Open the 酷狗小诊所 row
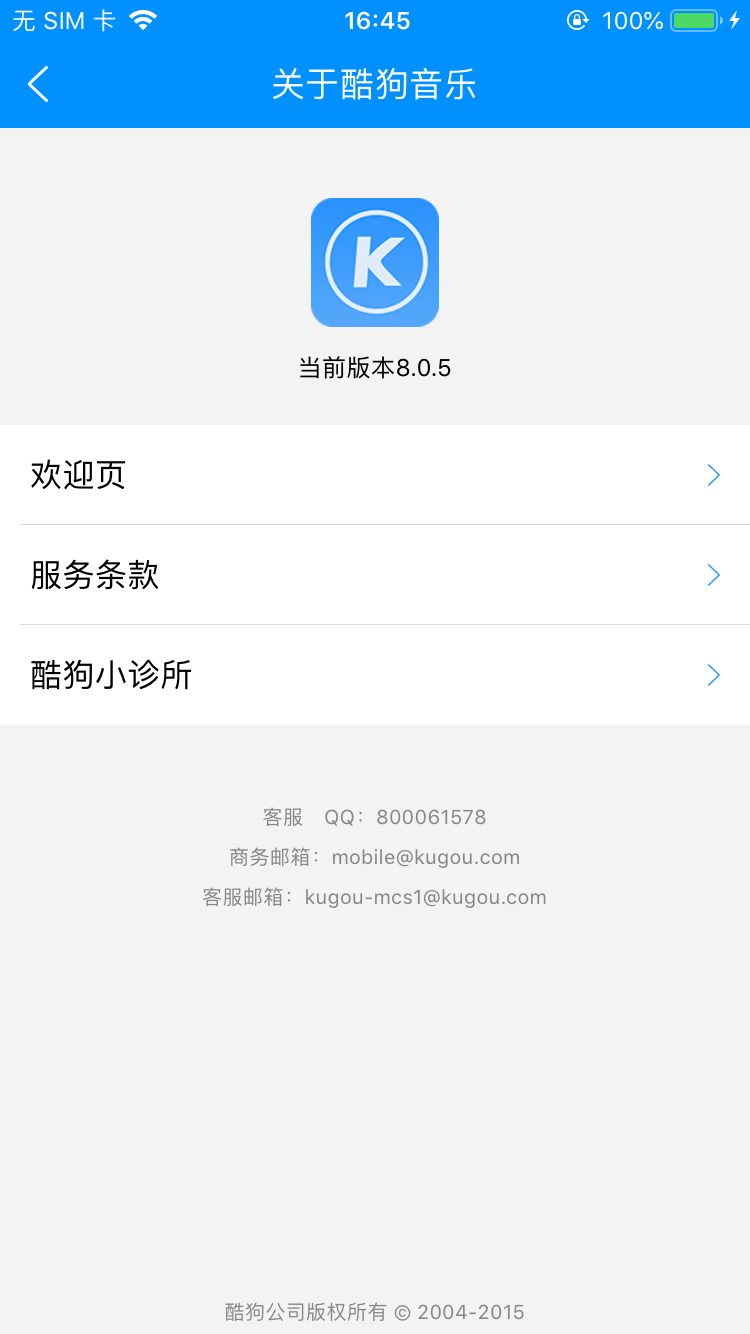This screenshot has width=750, height=1334. pyautogui.click(x=375, y=675)
